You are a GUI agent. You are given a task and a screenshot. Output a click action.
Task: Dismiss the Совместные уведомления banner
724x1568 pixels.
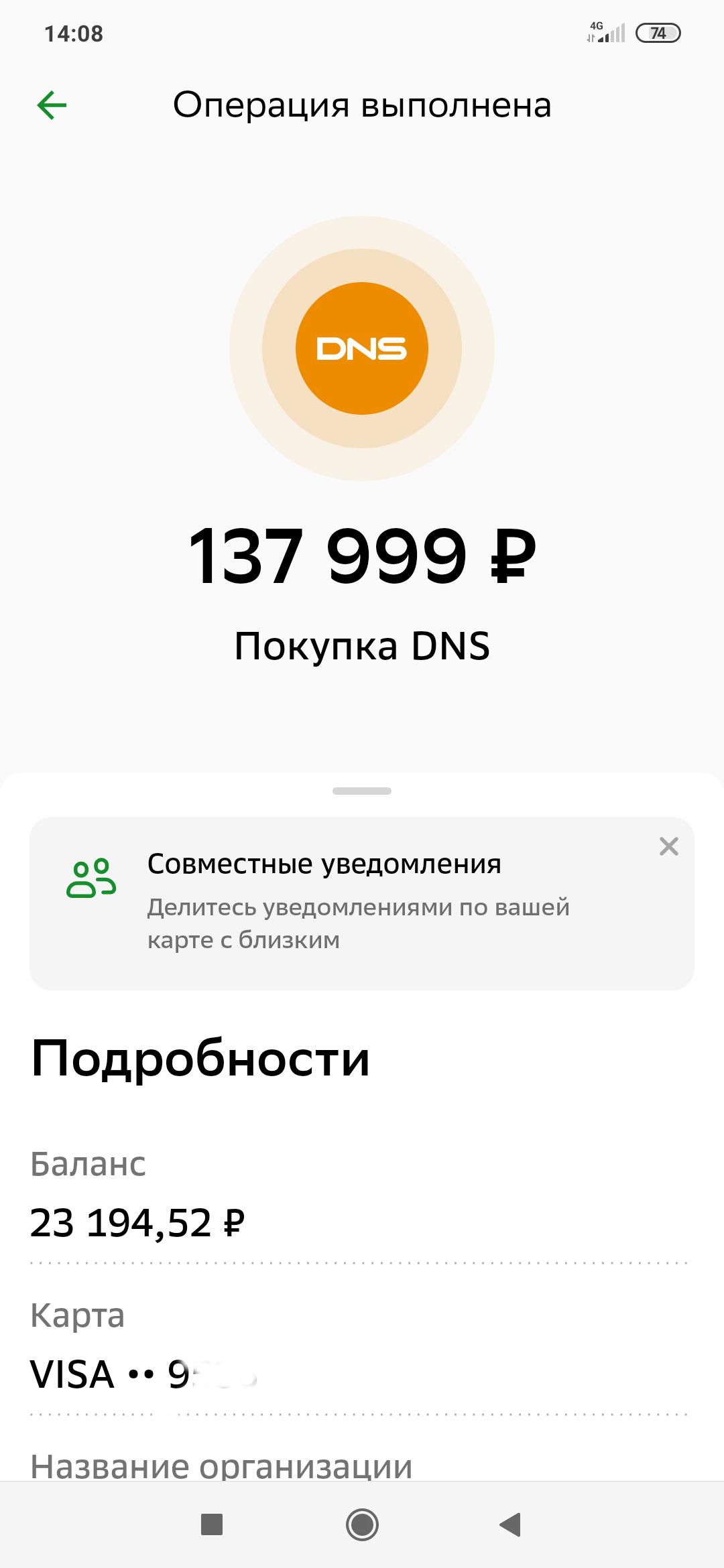point(668,846)
